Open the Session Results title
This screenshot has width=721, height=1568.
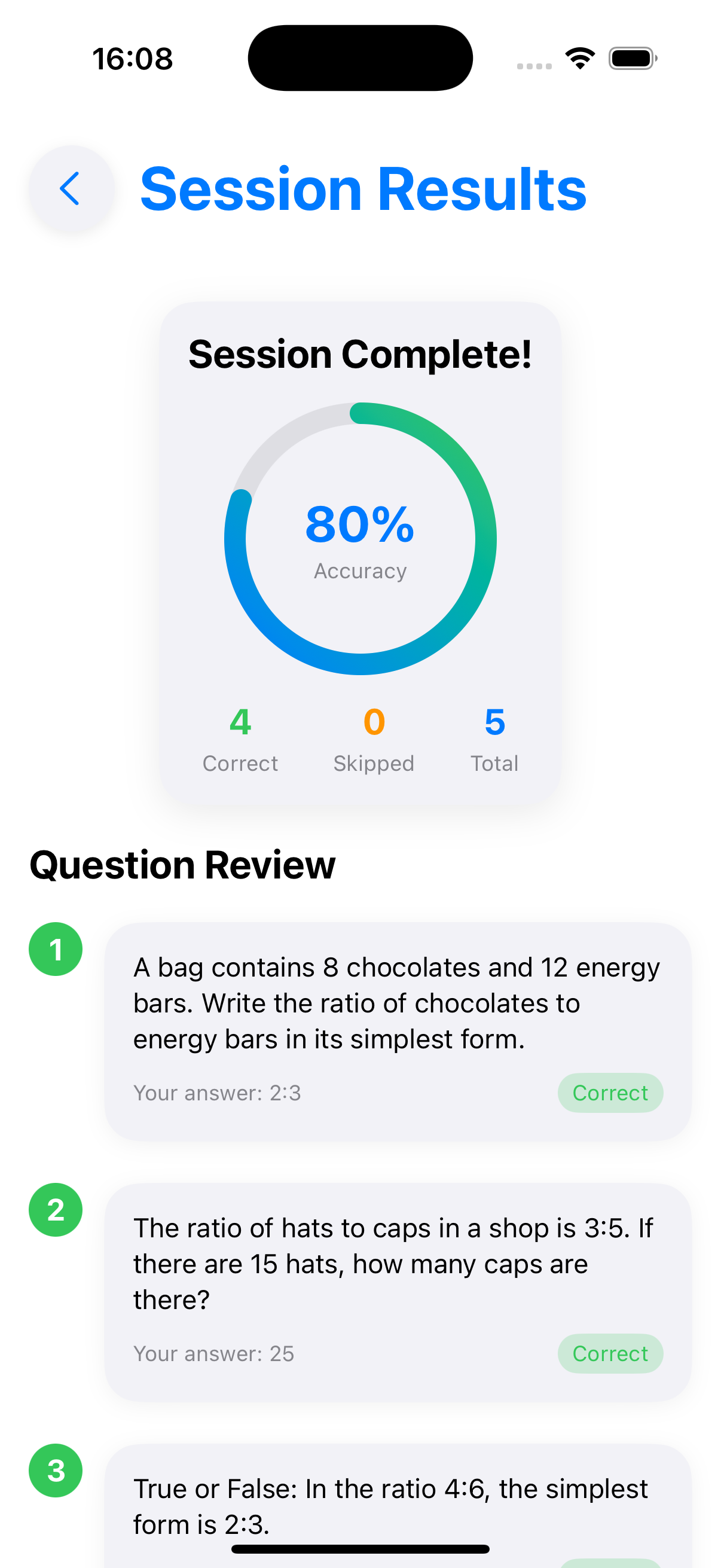point(363,190)
